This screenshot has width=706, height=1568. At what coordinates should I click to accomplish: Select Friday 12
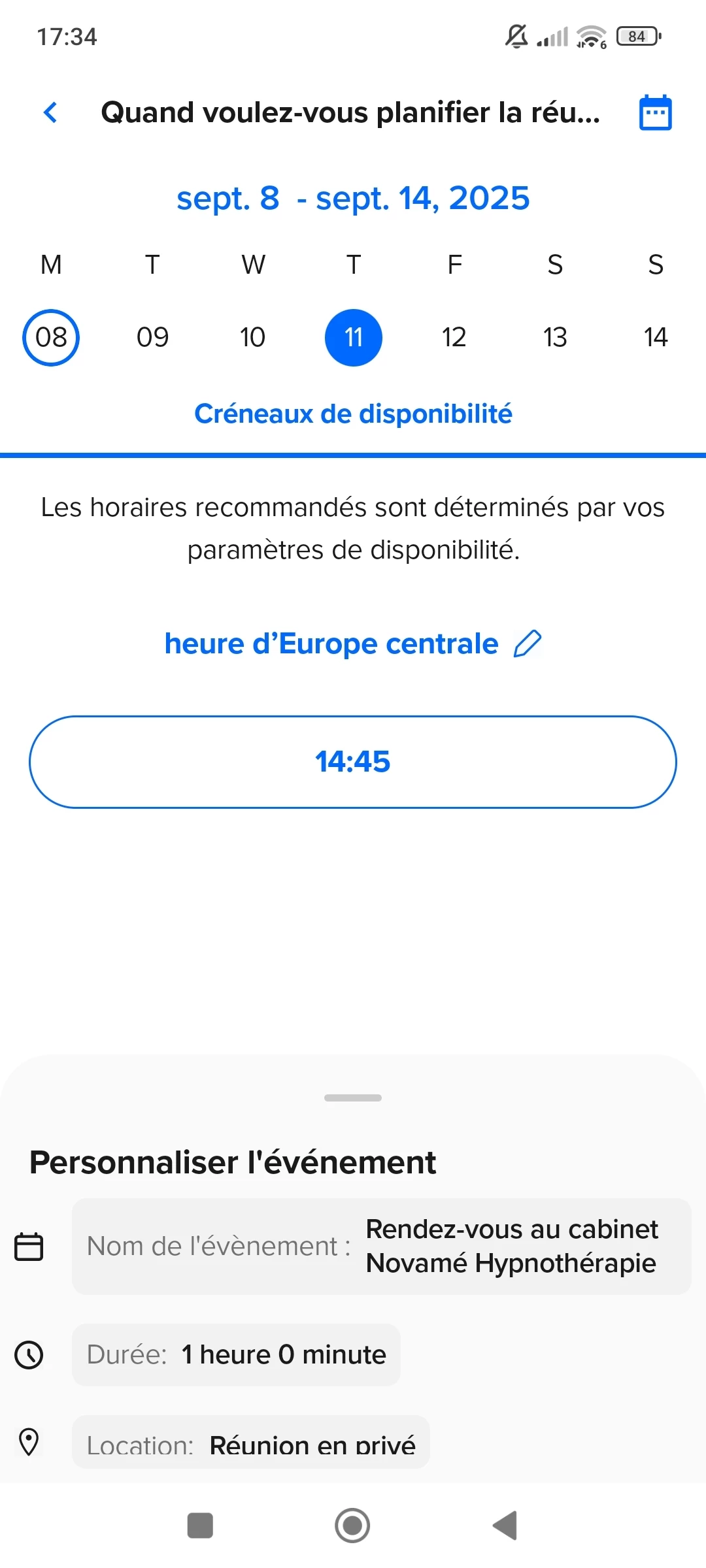454,338
